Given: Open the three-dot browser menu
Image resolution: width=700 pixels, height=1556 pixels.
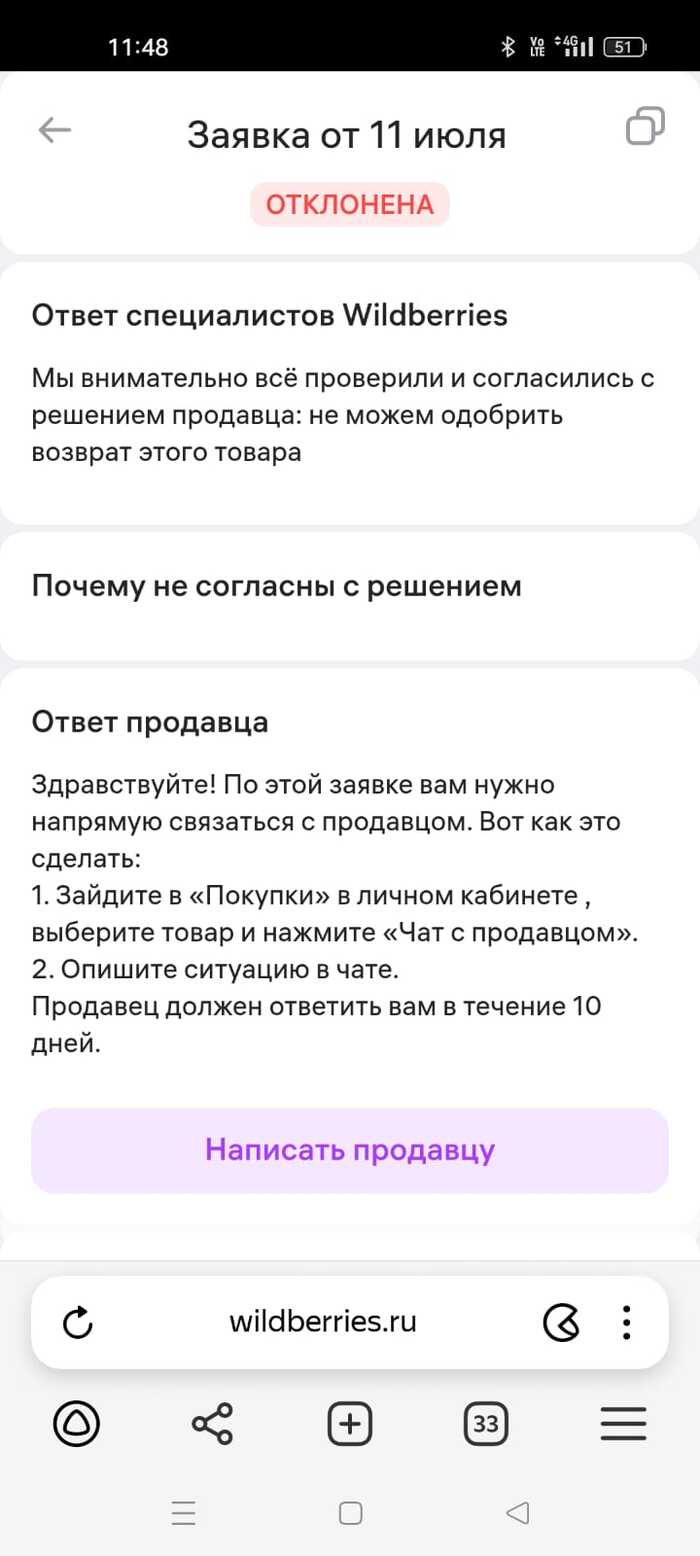Looking at the screenshot, I should click(x=626, y=1322).
